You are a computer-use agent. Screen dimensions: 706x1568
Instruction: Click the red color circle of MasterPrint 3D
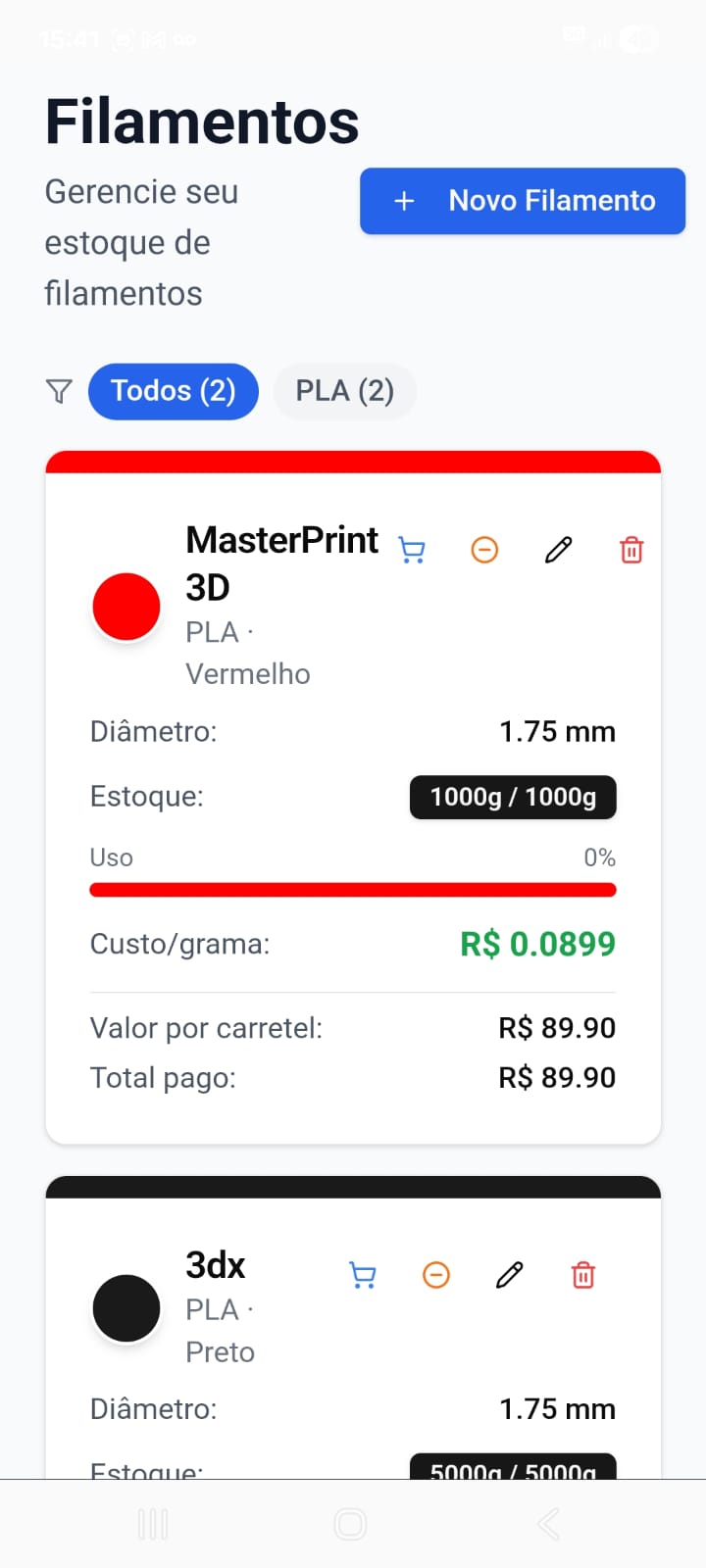click(126, 606)
